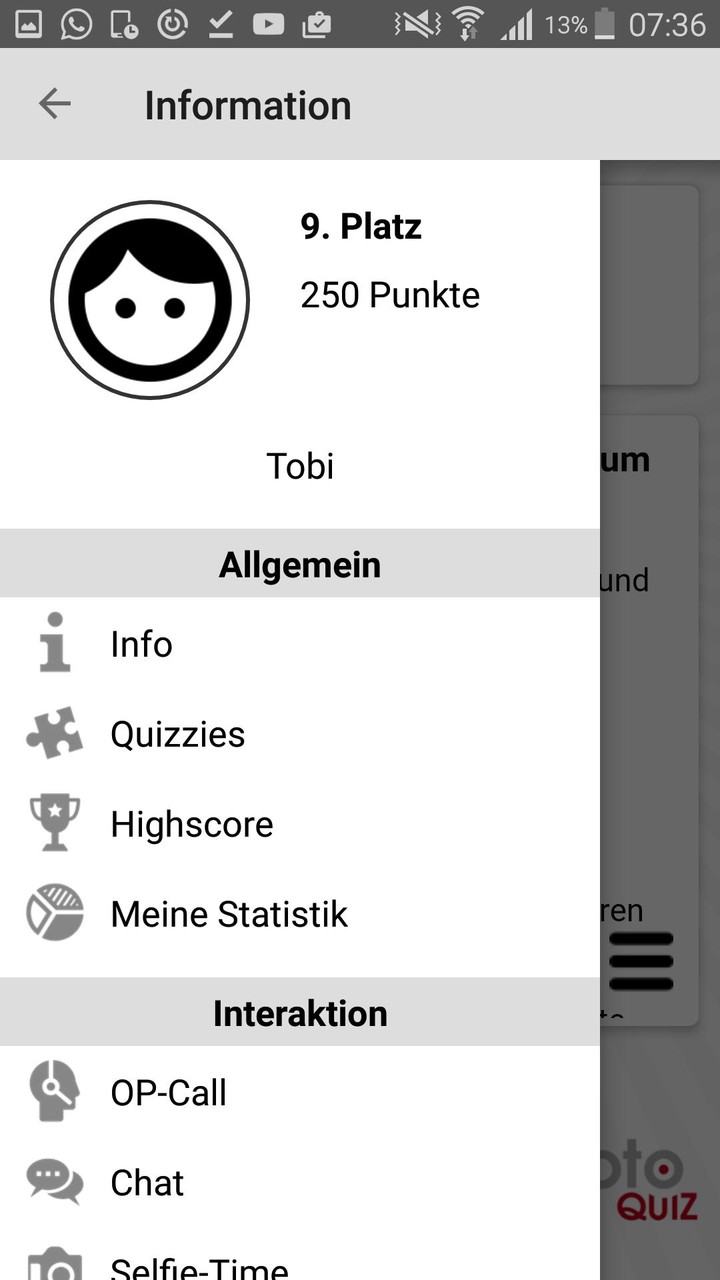Open the Chat menu entry
Screen dimensions: 720x1280
[x=147, y=1182]
